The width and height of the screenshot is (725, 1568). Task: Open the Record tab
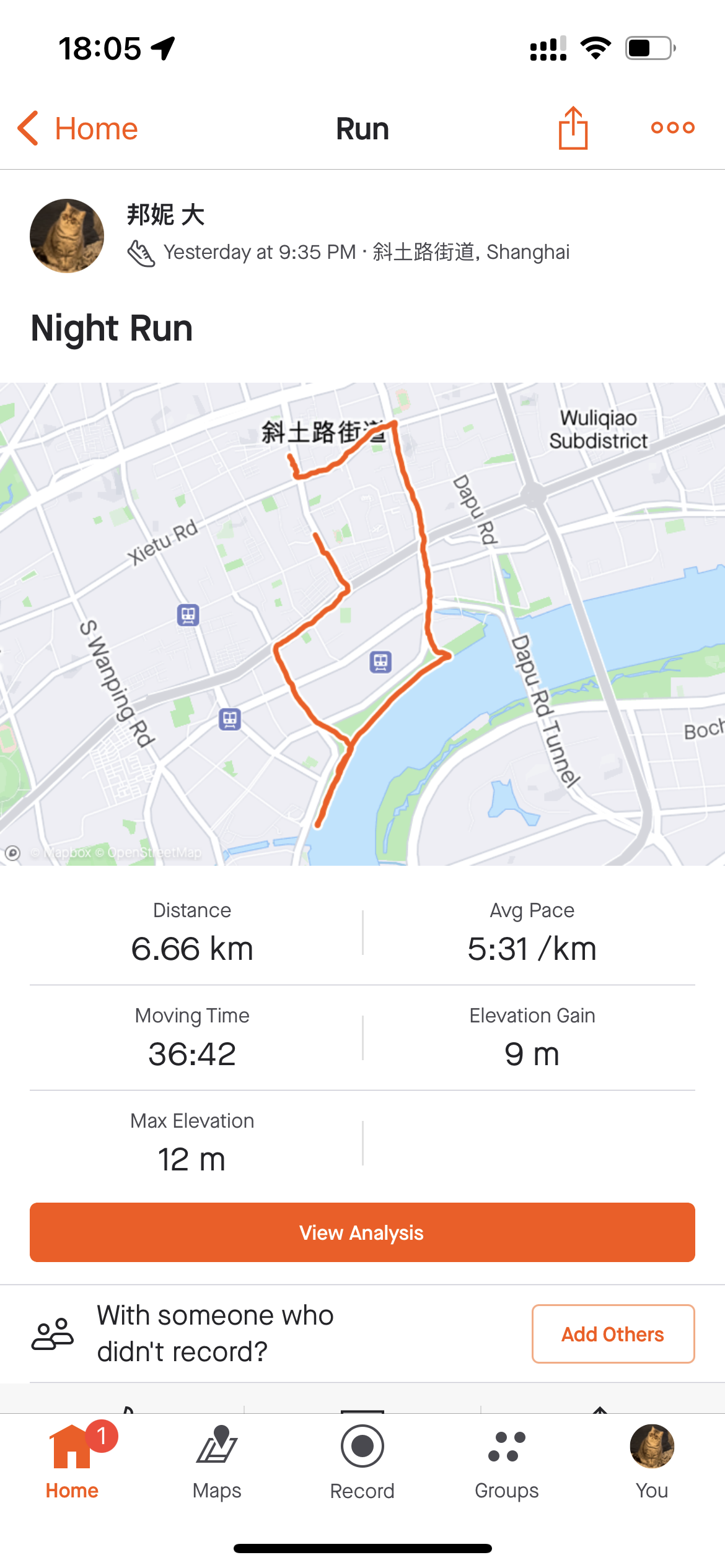pos(362,1460)
